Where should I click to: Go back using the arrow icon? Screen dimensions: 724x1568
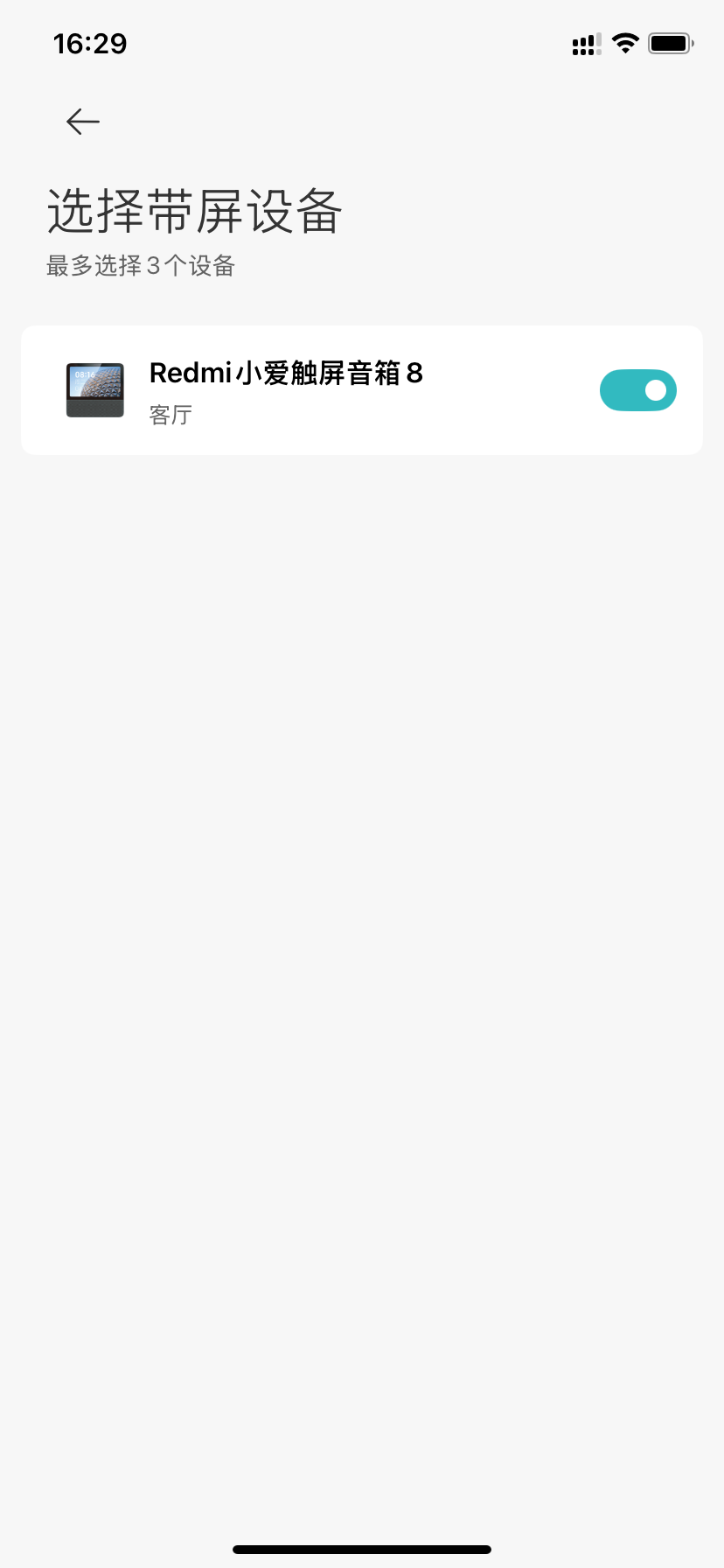coord(83,122)
